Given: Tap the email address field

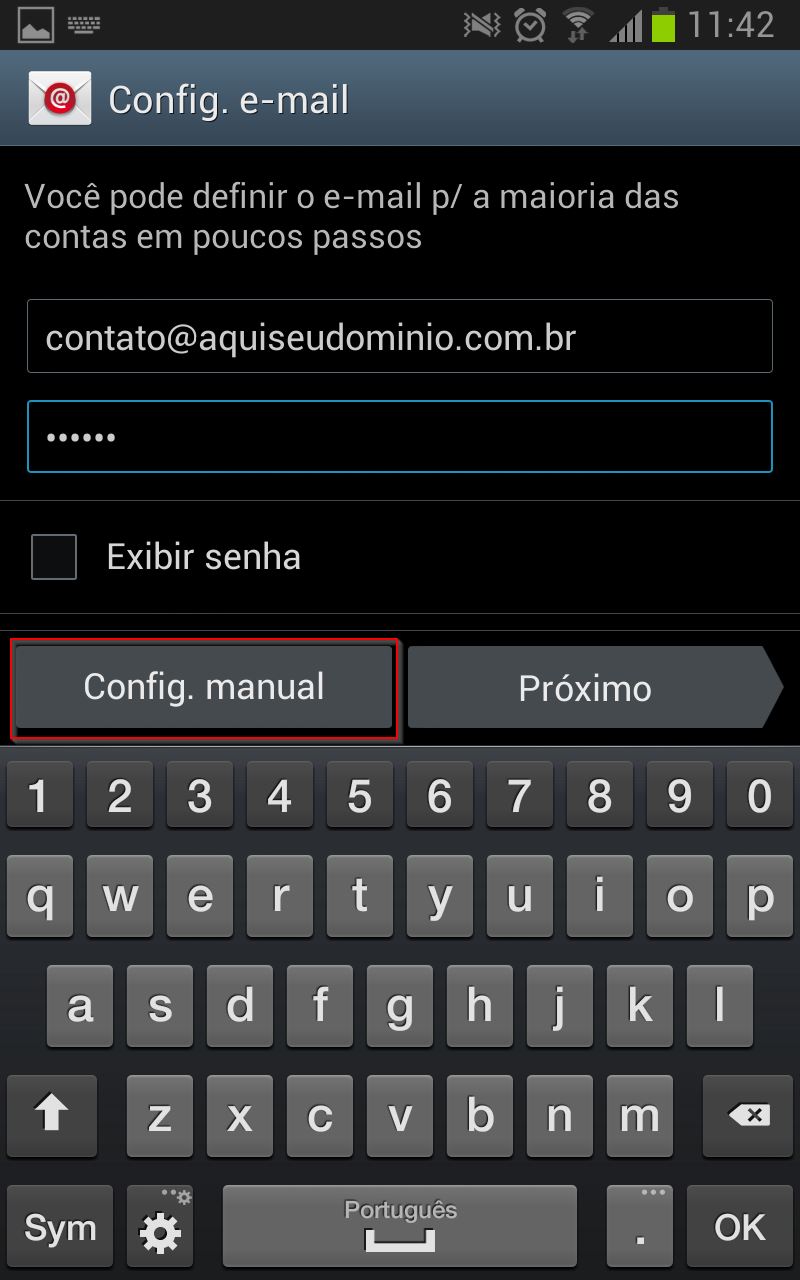Looking at the screenshot, I should 400,336.
